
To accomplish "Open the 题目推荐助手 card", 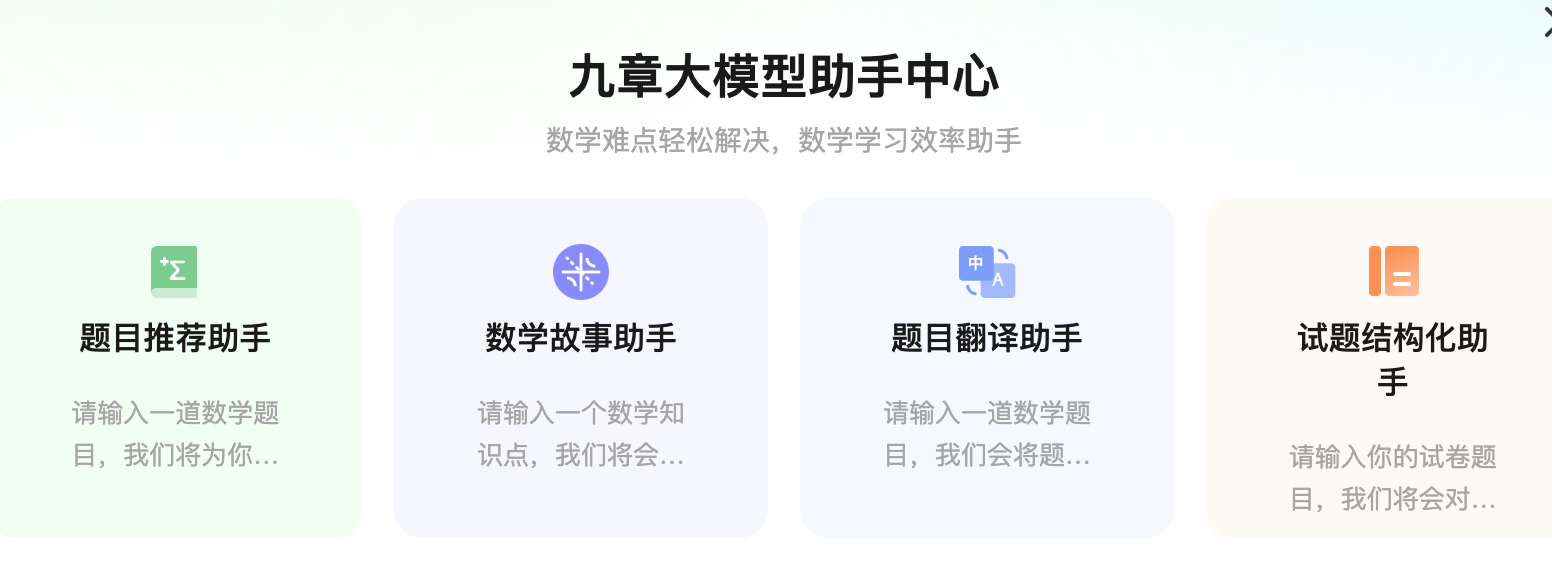I will point(175,367).
